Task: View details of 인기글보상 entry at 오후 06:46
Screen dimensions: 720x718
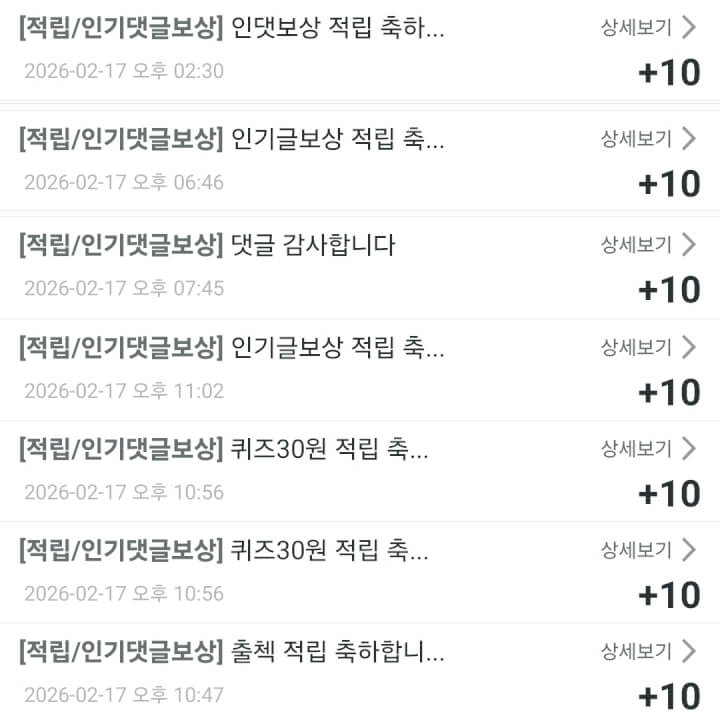Action: tap(647, 139)
